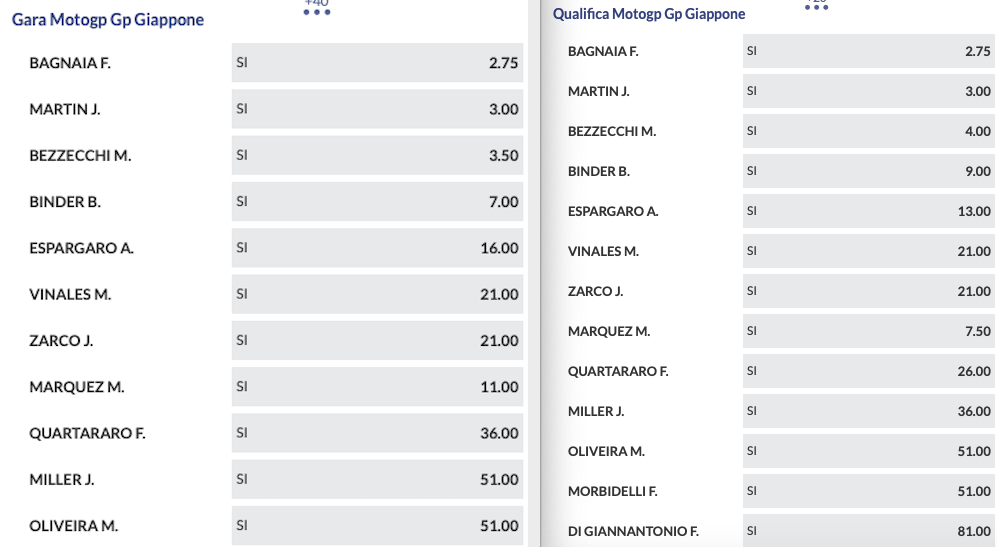Bet on Binder B. at 9.00 in Qualifica
Viewport: 997px width, 547px height.
868,171
